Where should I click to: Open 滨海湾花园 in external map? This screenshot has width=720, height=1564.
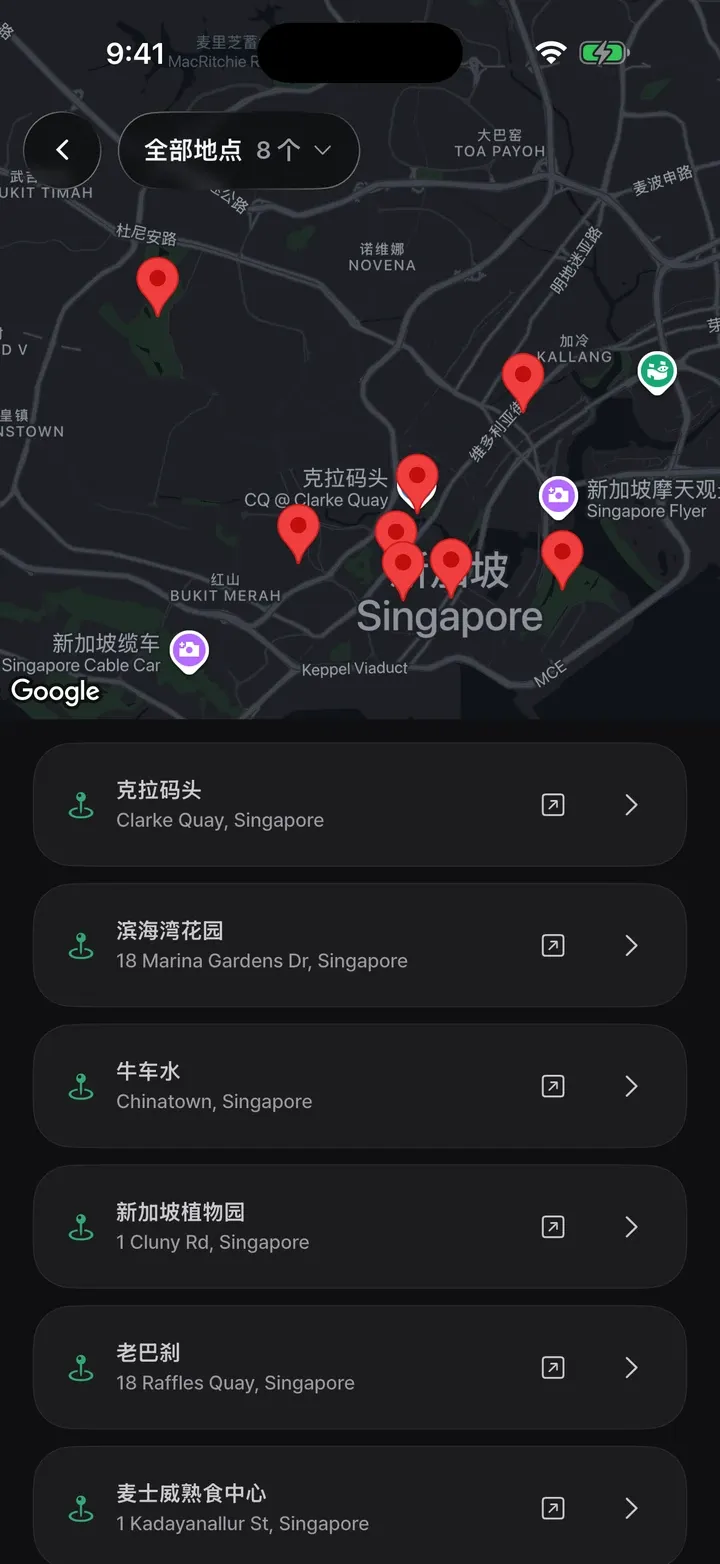[x=553, y=945]
